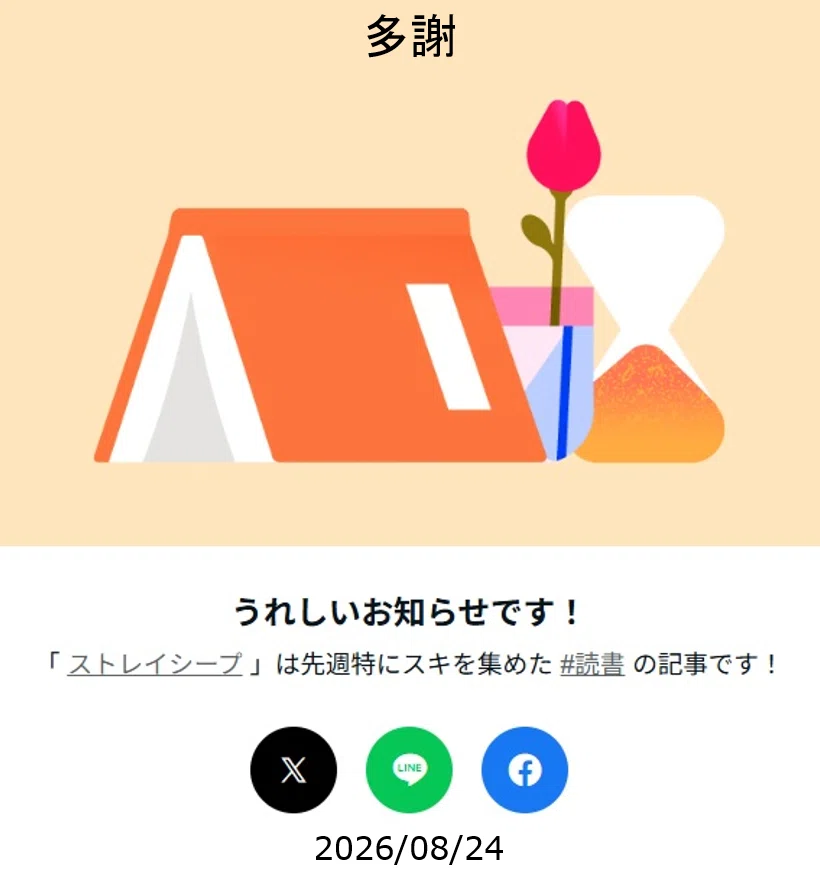Share to Facebook
The height and width of the screenshot is (873, 820).
(x=525, y=769)
